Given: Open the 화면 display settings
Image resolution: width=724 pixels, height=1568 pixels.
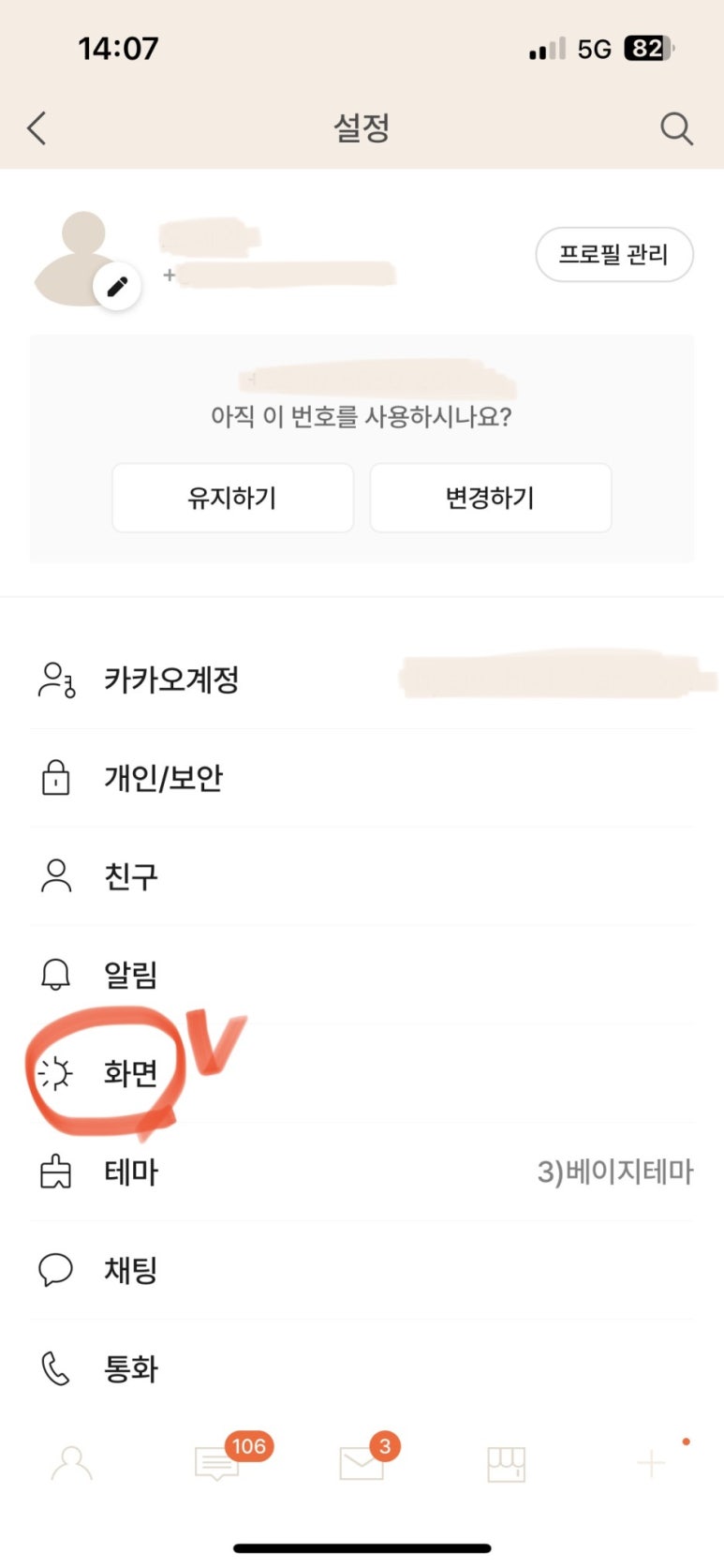Looking at the screenshot, I should [362, 1073].
